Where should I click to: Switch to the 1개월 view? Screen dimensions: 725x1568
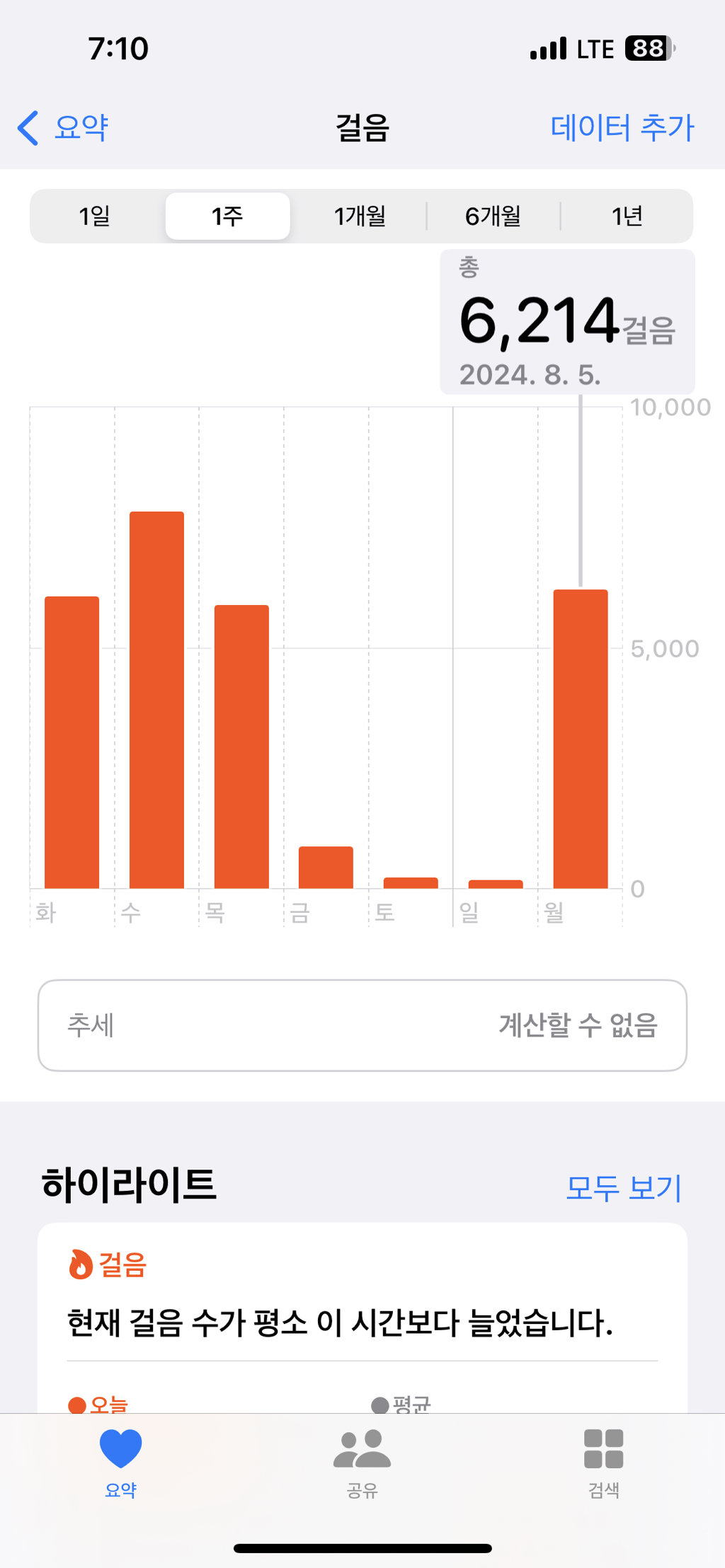360,216
